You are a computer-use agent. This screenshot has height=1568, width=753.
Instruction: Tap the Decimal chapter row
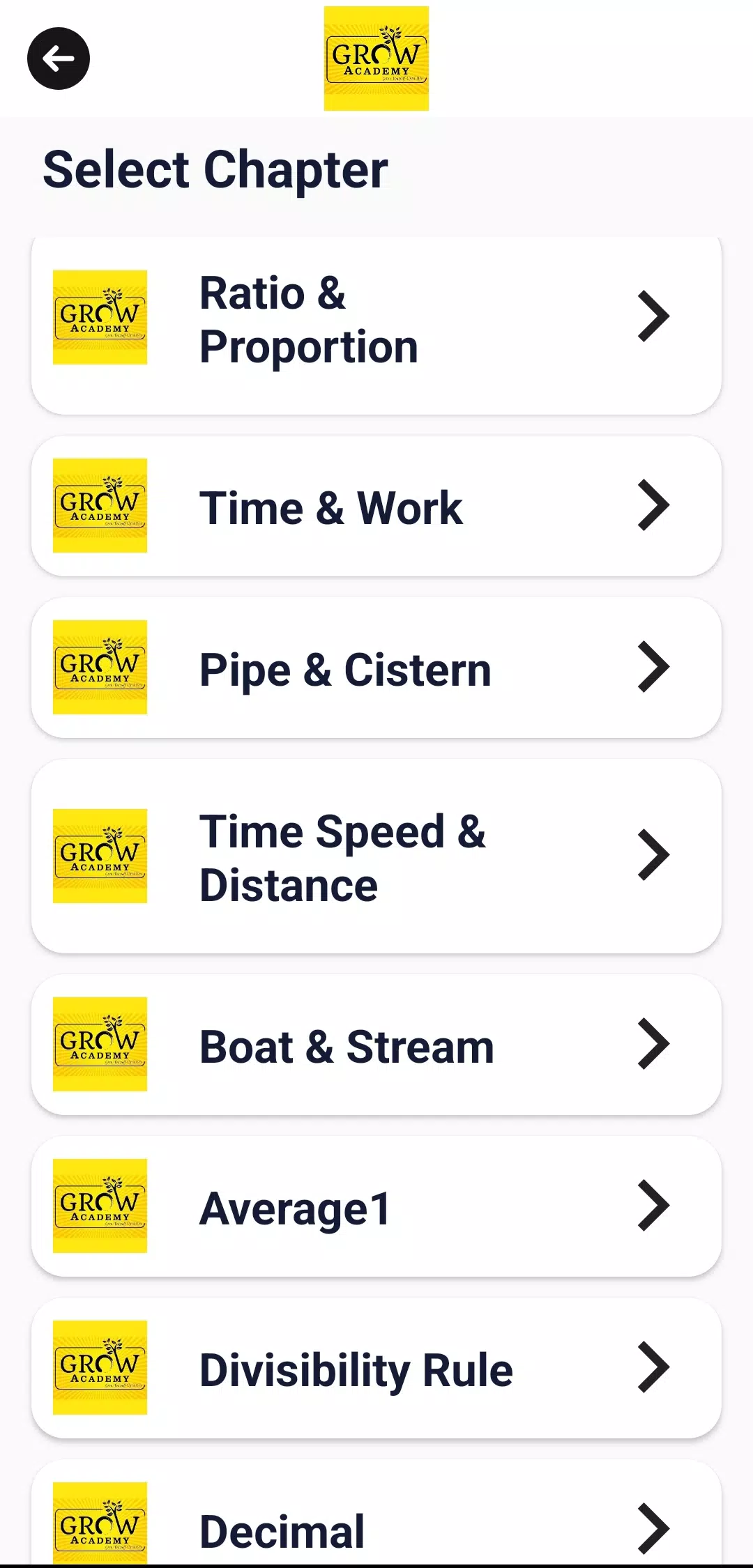(376, 1528)
